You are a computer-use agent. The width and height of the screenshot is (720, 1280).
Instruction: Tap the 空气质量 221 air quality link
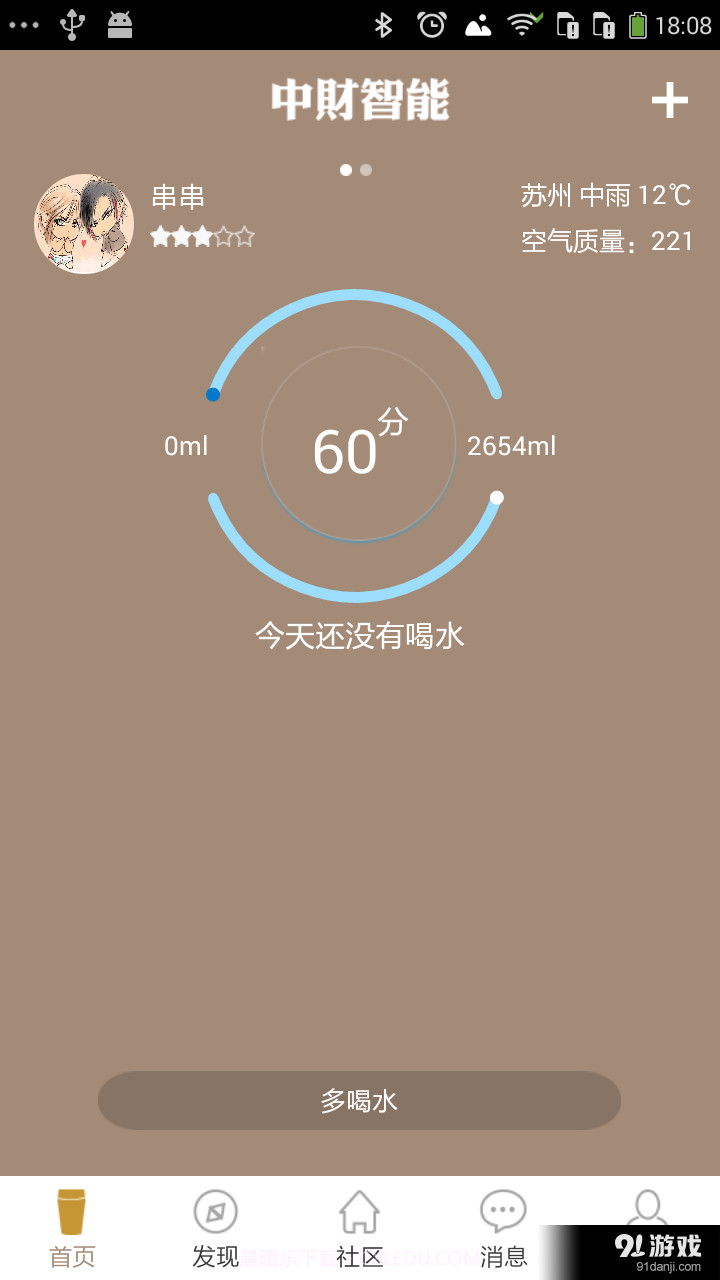605,241
